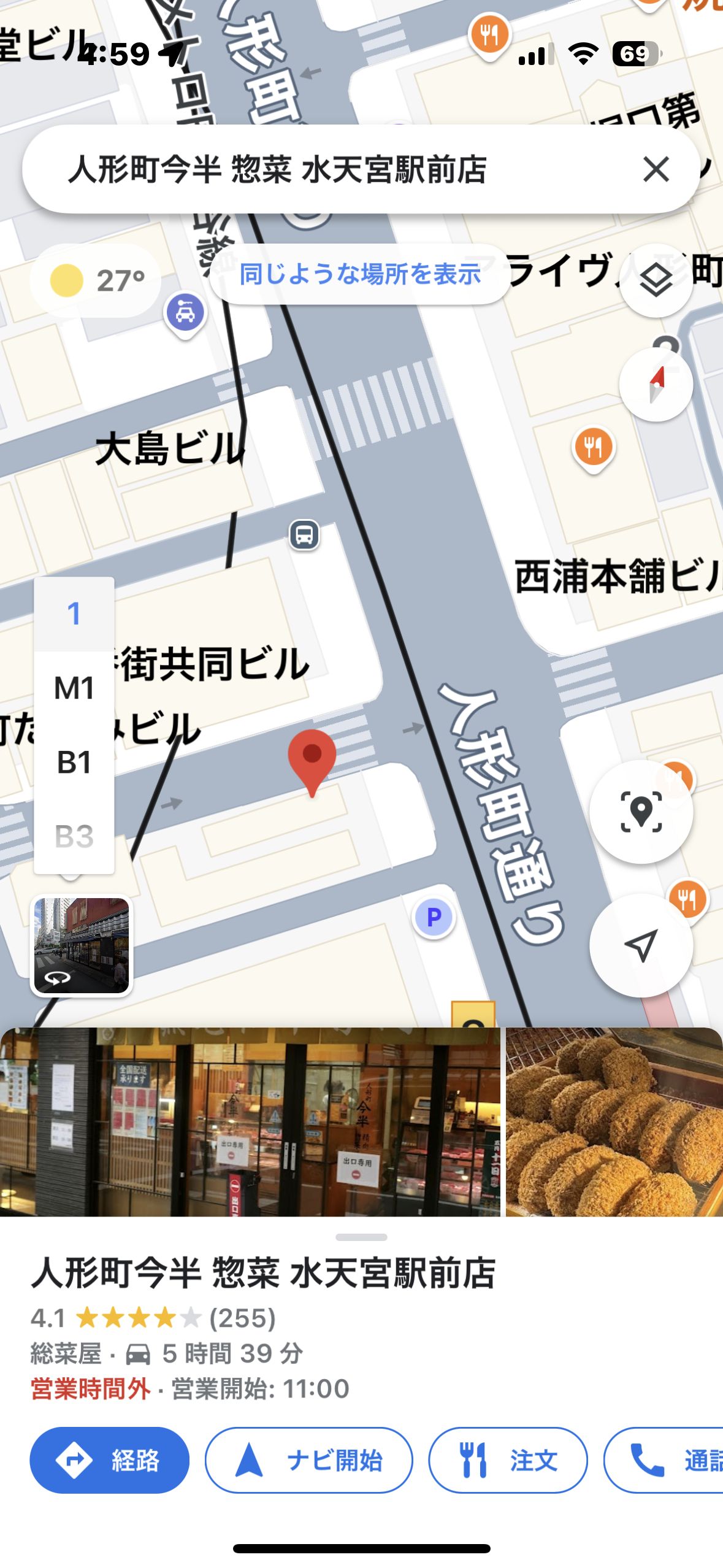Open Live View location scan button

(x=641, y=812)
